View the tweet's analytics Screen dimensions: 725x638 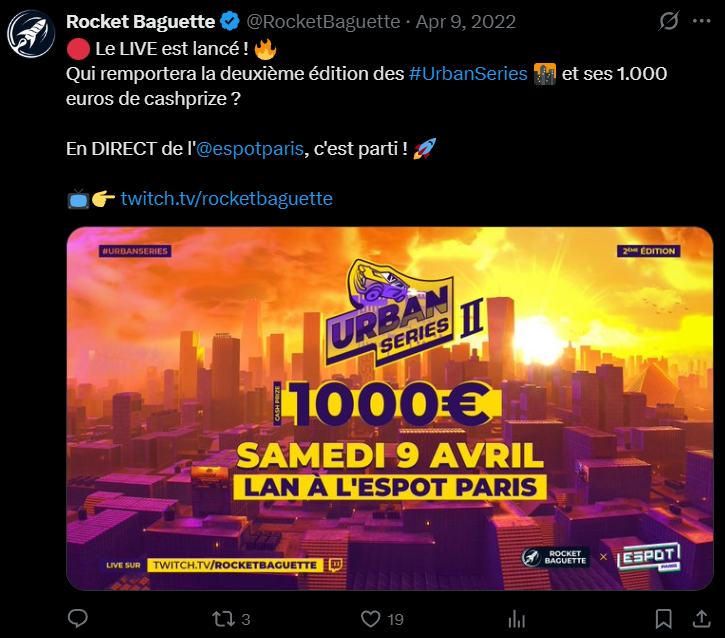point(517,618)
